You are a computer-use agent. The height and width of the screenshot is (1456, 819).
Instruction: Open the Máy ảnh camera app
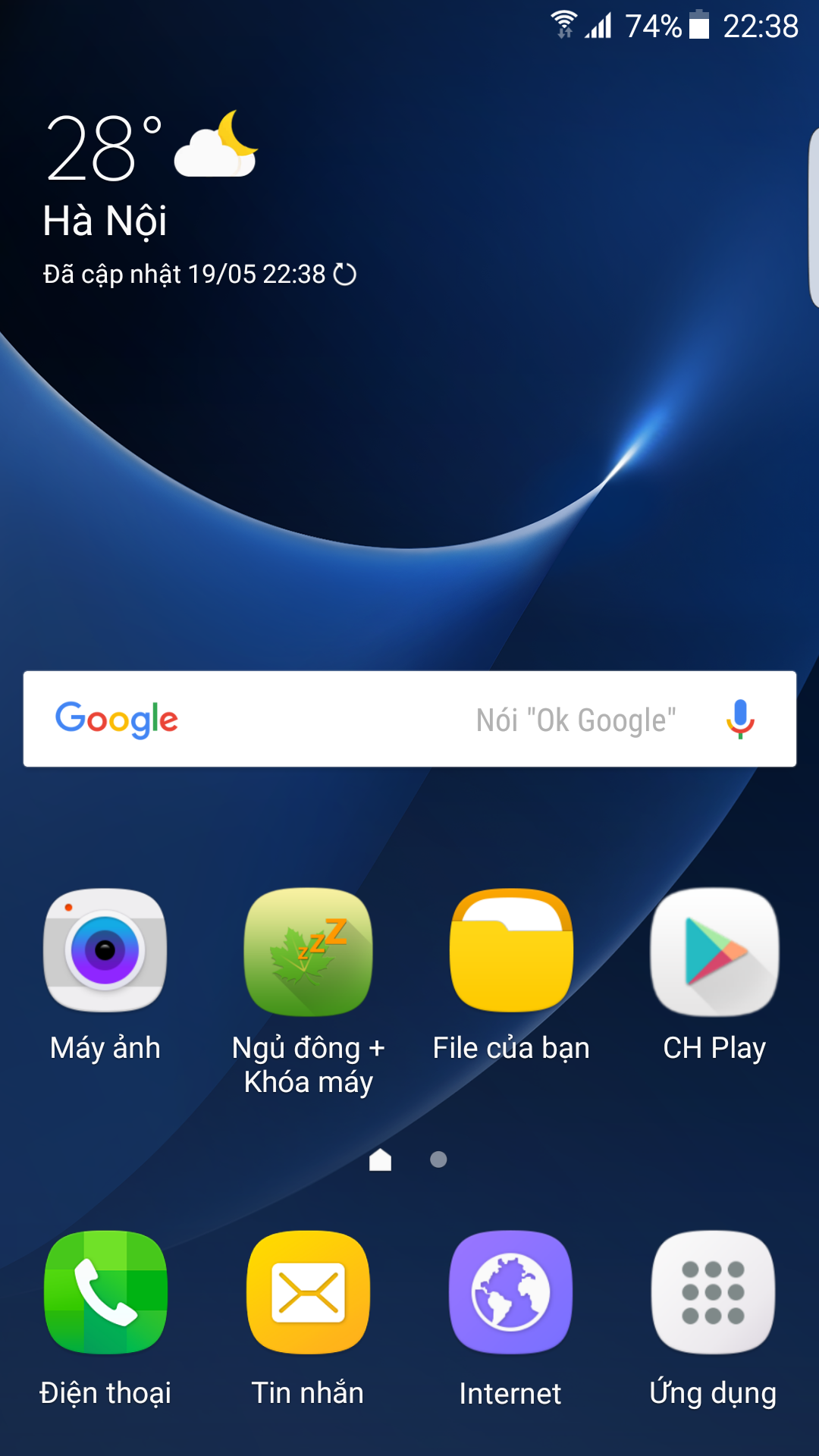[105, 950]
